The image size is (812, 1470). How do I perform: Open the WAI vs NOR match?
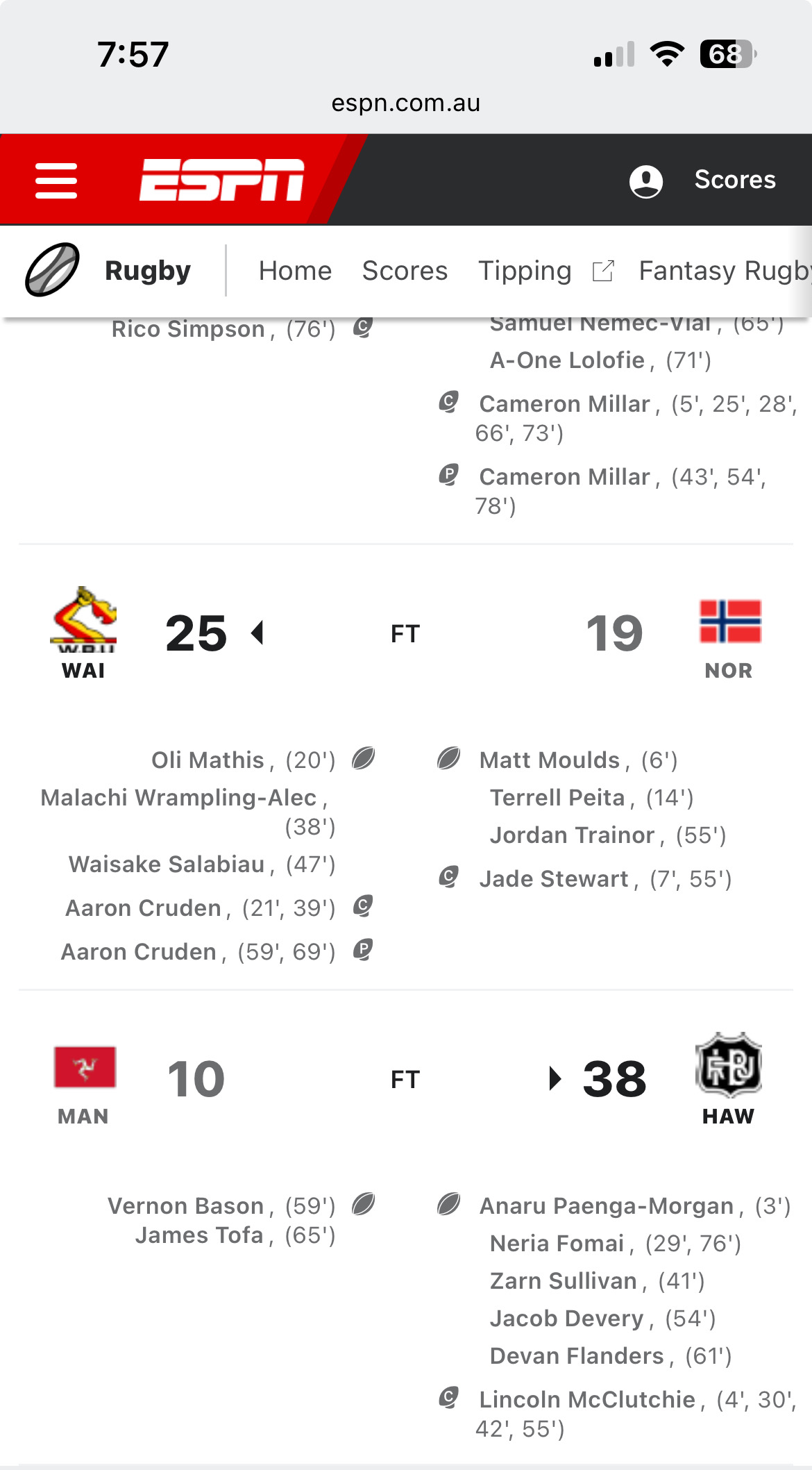coord(405,633)
